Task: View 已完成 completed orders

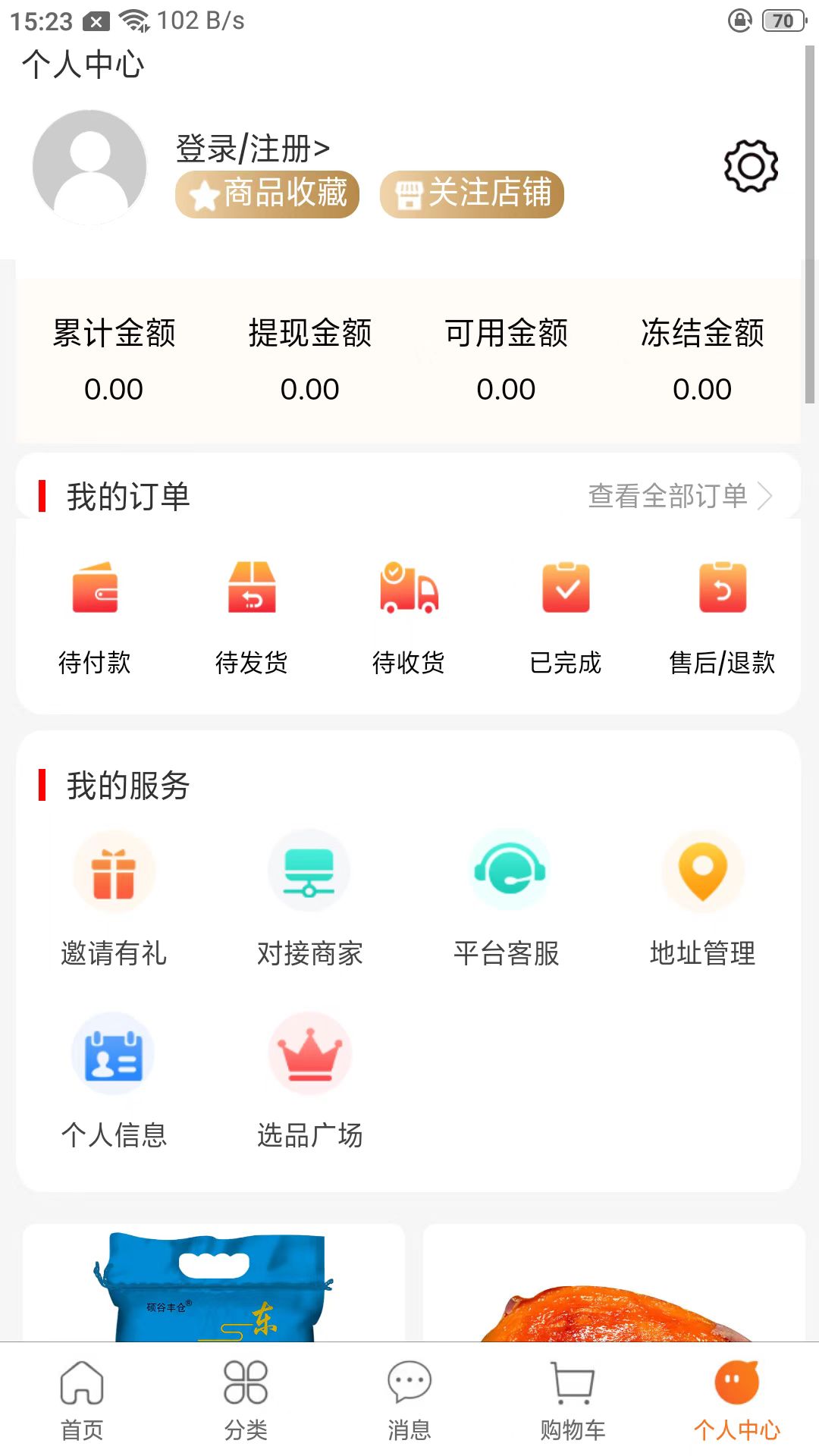Action: (x=565, y=614)
